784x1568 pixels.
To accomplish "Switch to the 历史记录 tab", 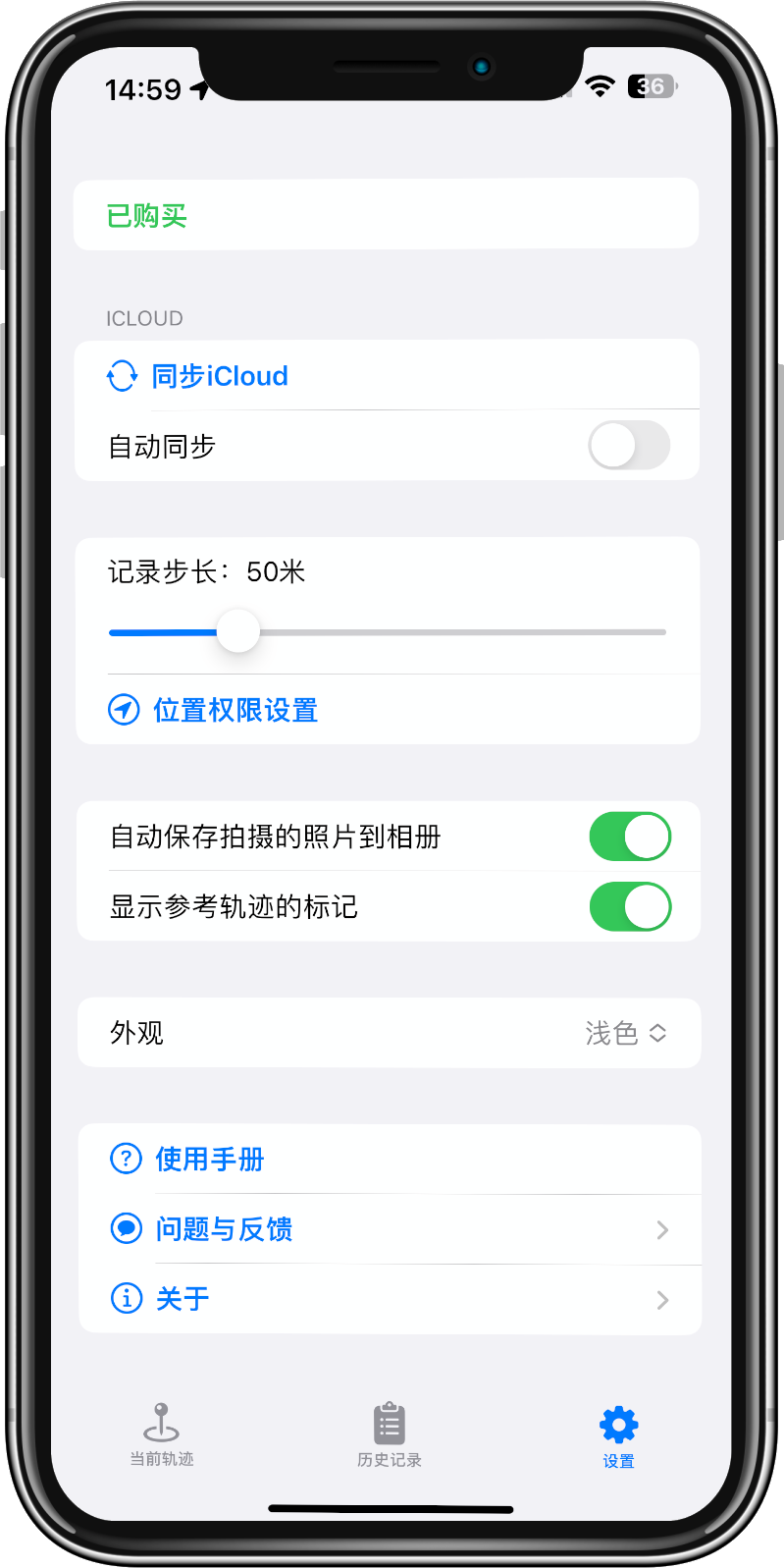I will (x=390, y=1434).
